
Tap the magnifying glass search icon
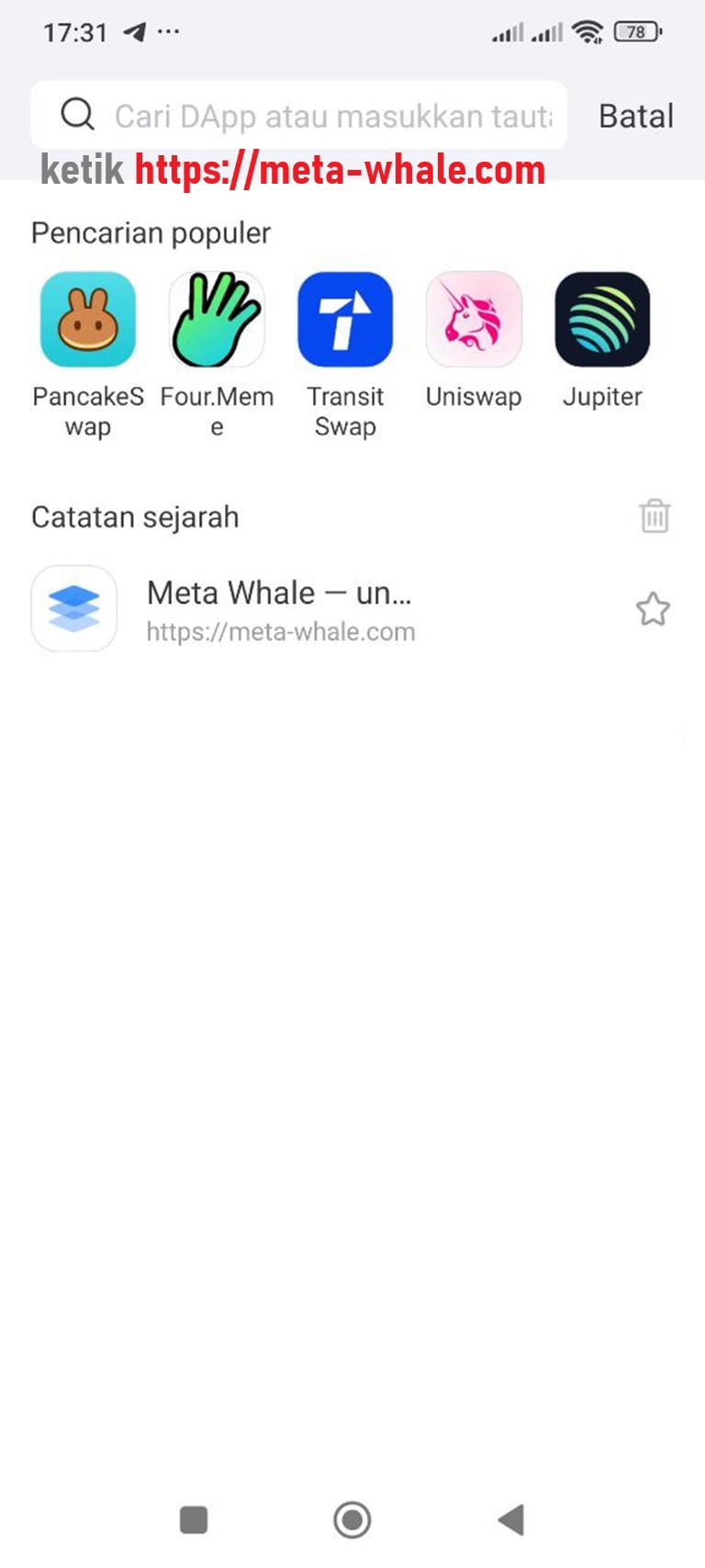(78, 116)
